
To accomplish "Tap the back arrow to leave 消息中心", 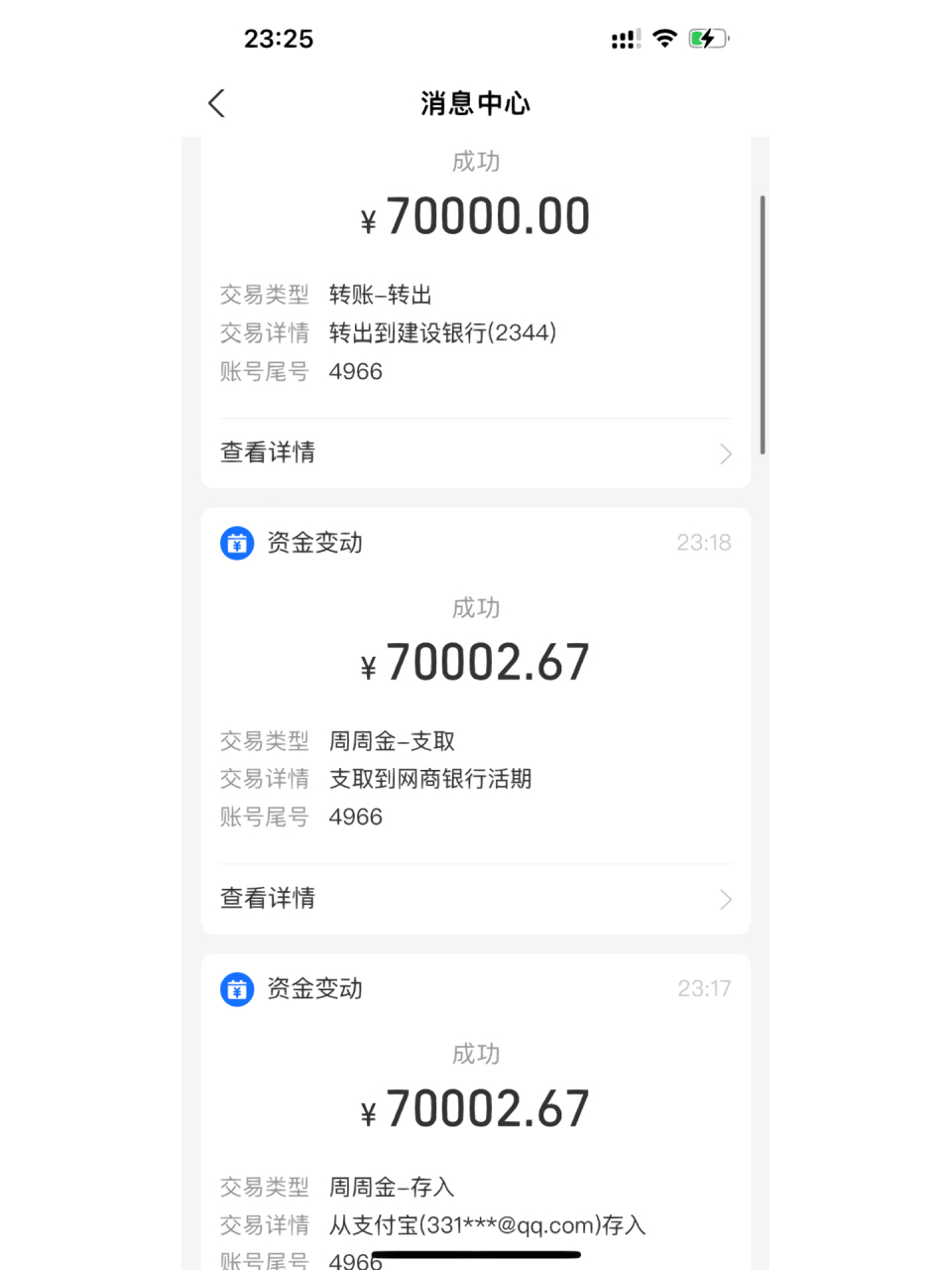I will [216, 103].
